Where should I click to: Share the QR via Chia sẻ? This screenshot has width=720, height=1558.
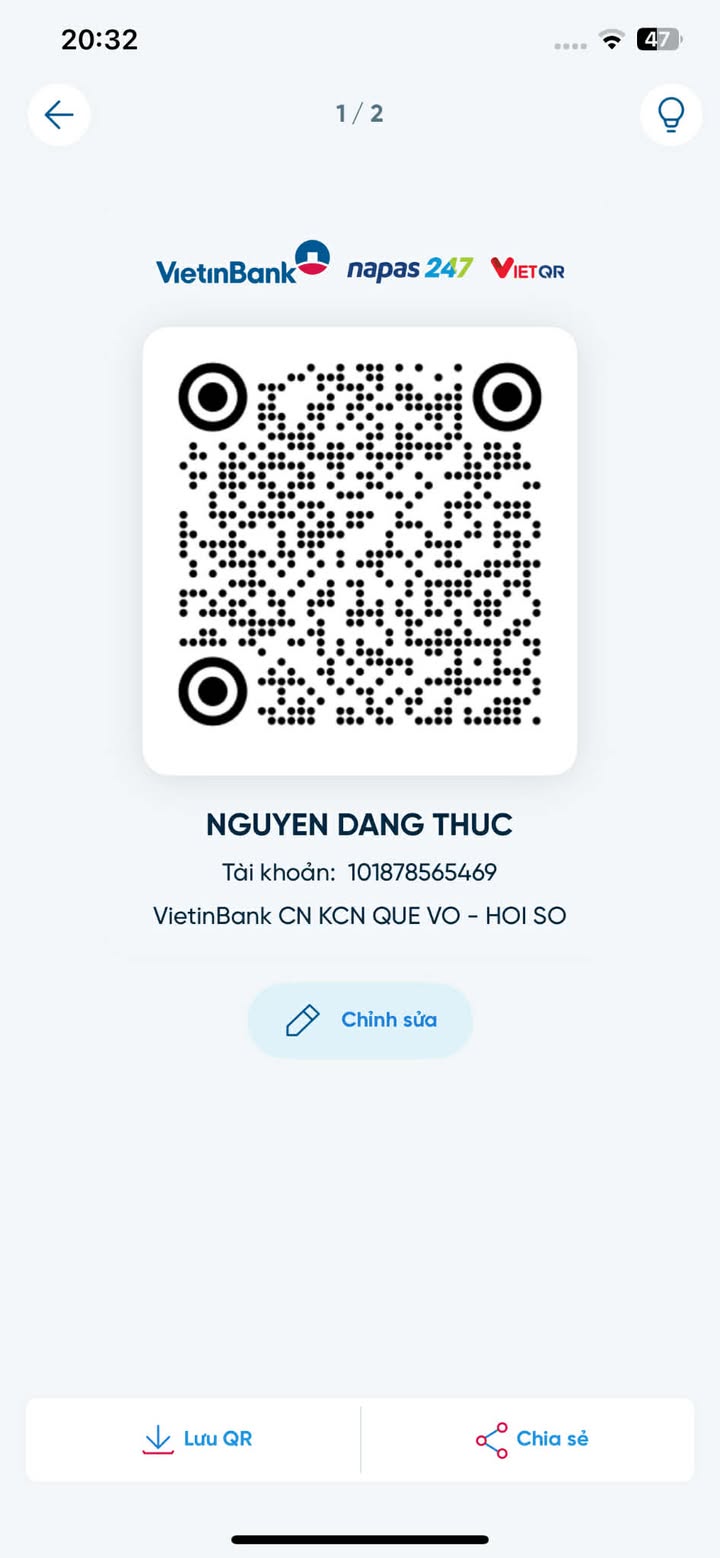pos(530,1439)
